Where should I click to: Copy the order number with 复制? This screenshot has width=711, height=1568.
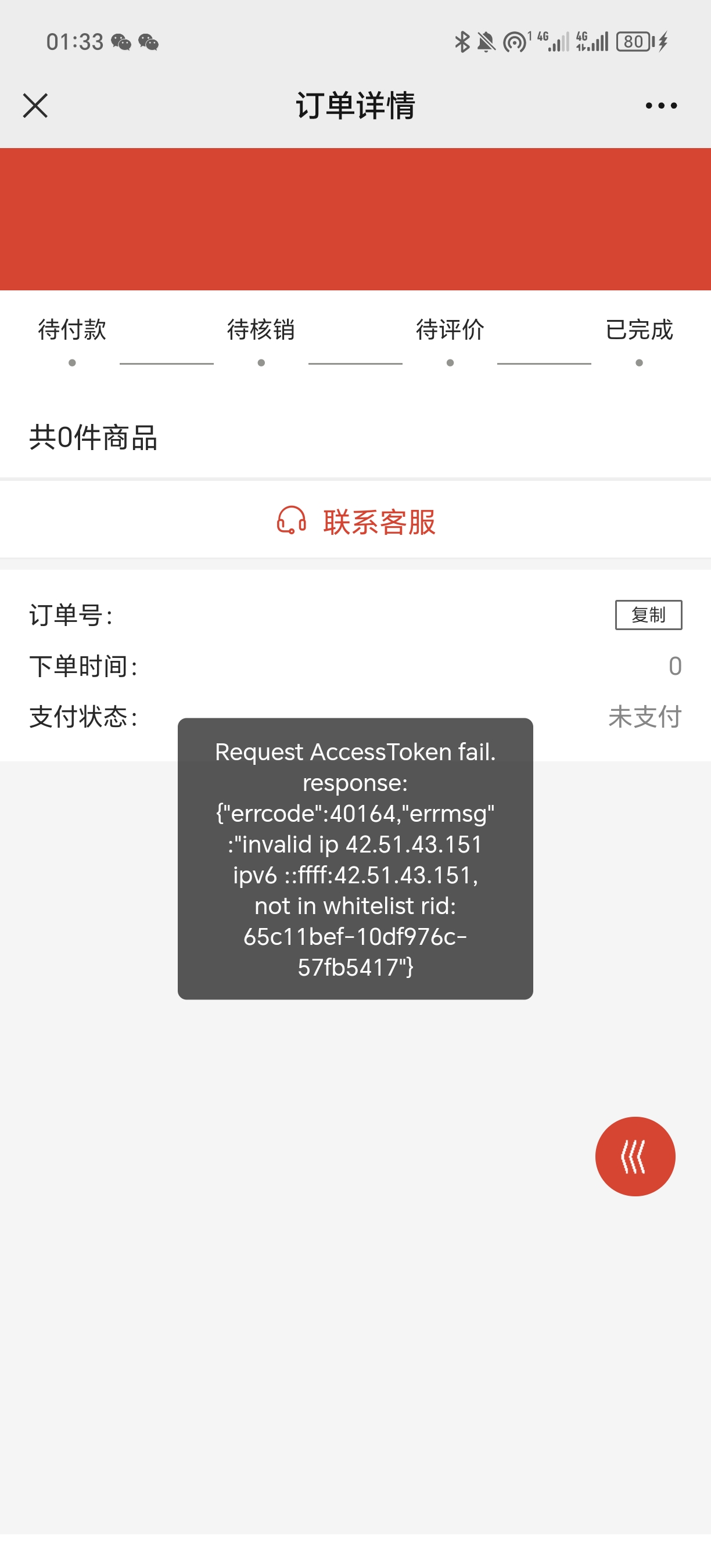tap(648, 615)
